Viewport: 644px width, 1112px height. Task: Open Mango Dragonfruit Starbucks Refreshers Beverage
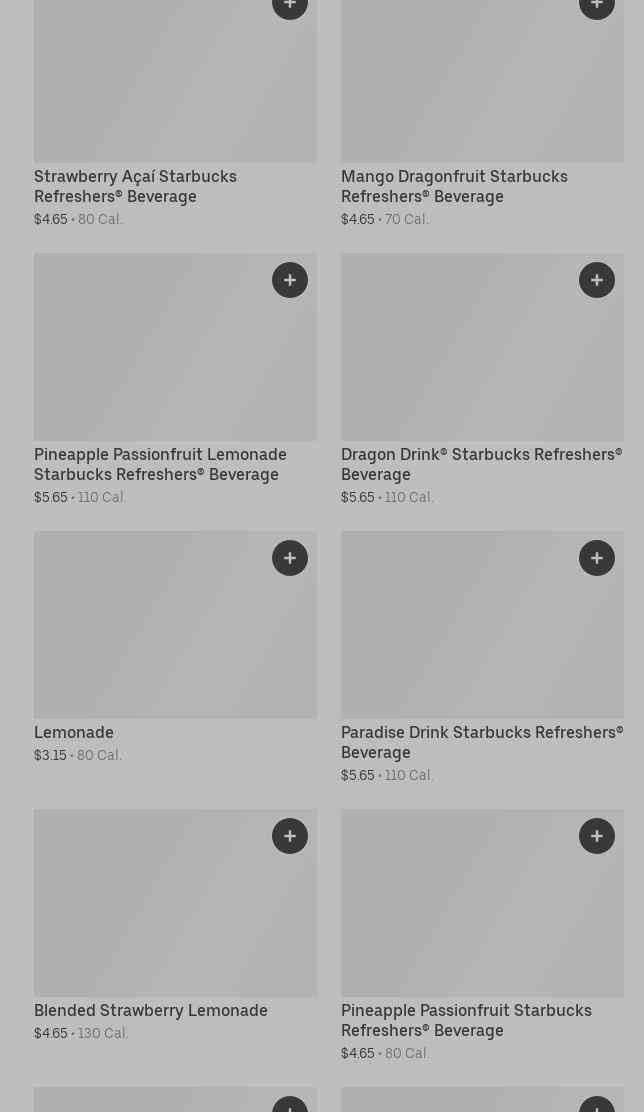click(x=454, y=186)
